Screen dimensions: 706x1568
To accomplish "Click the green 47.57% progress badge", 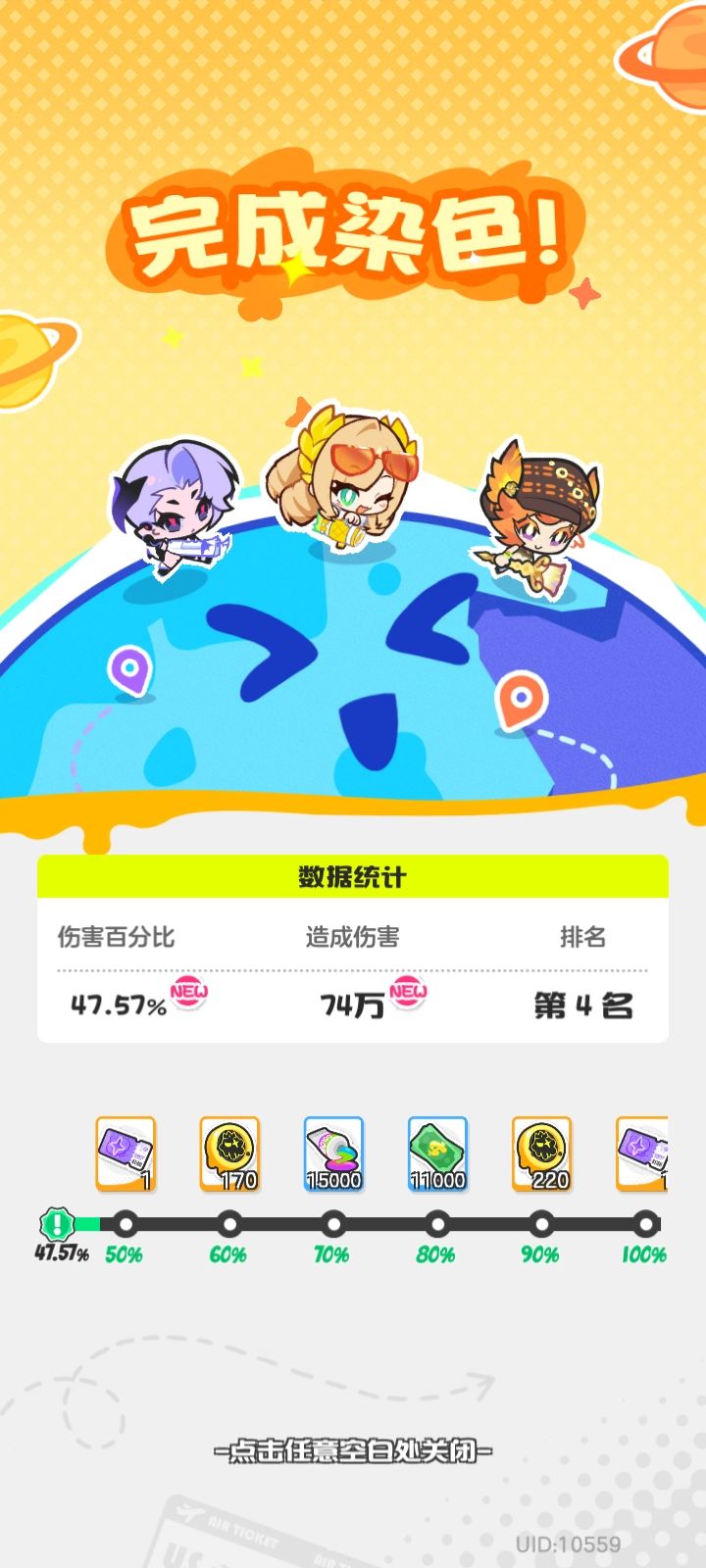I will [x=54, y=1223].
